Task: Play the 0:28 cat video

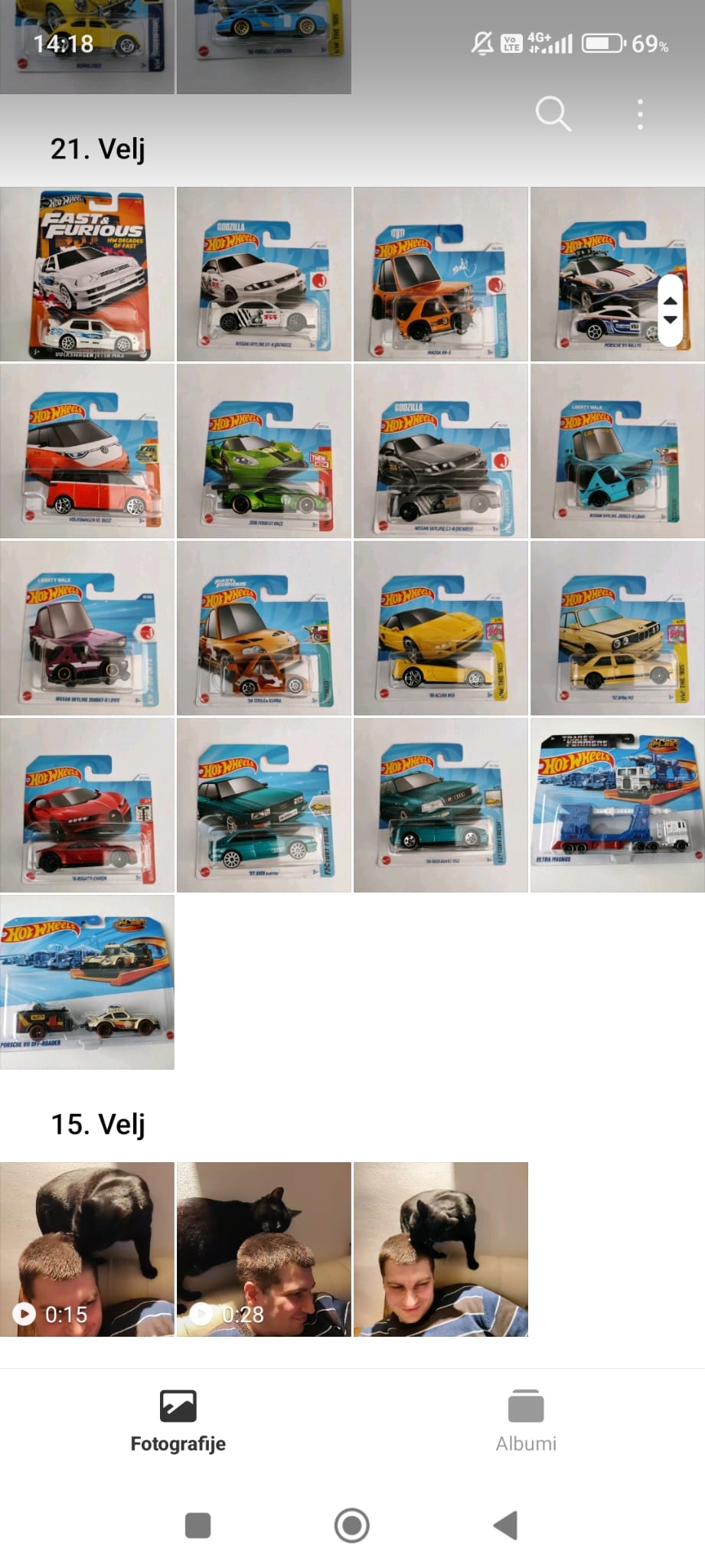Action: point(264,1249)
